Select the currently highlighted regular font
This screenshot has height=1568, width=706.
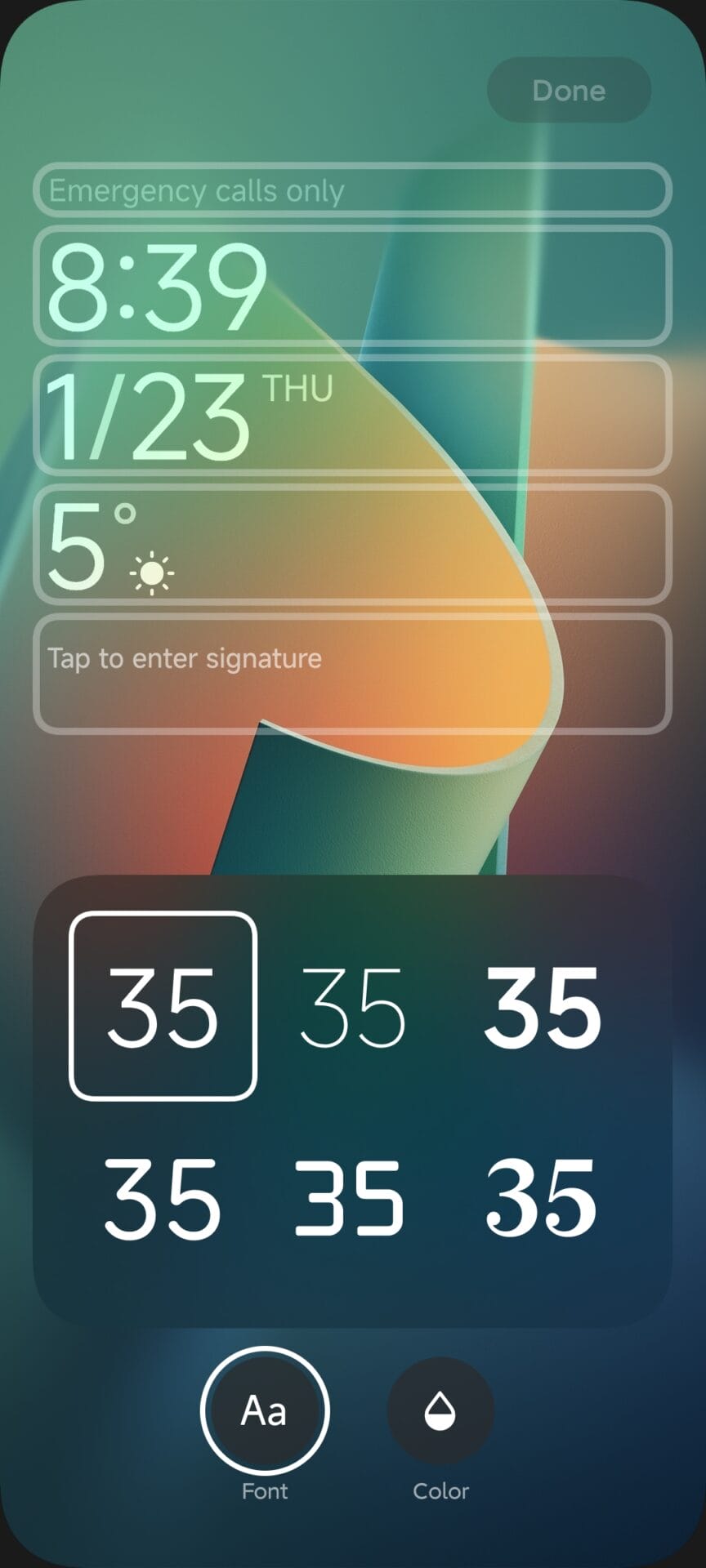click(x=163, y=1006)
